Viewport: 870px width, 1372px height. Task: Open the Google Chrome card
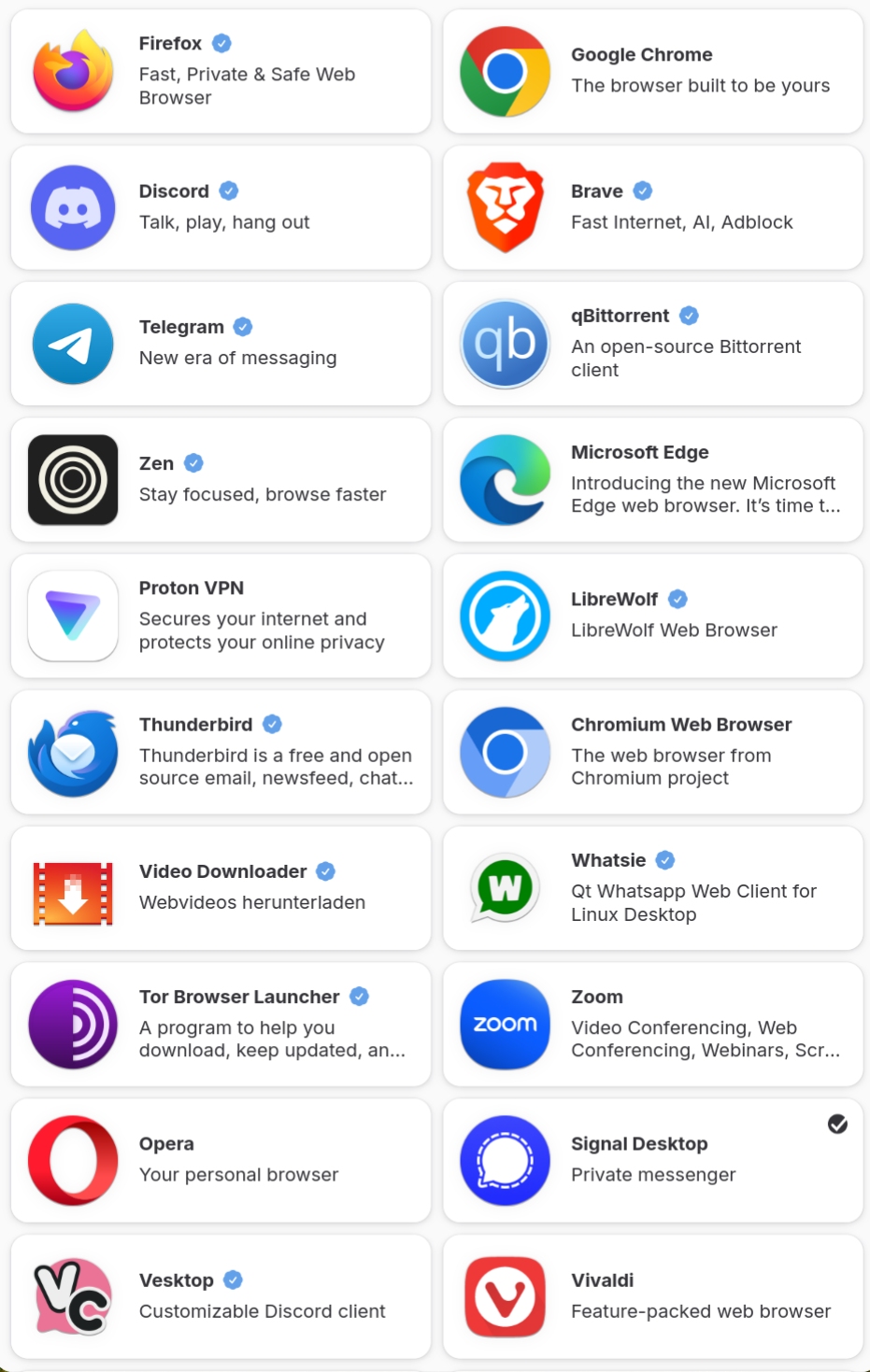coord(652,71)
